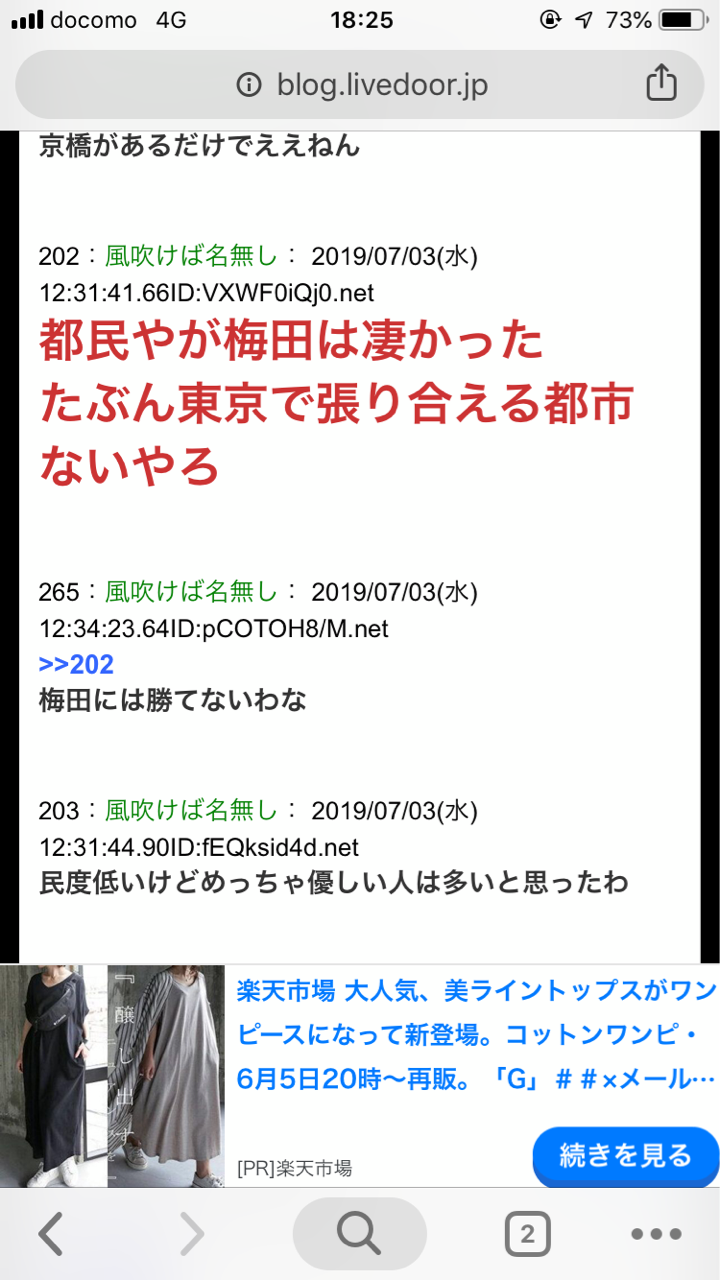The width and height of the screenshot is (720, 1280).
Task: Open the tab switcher showing 2 tabs
Action: 527,1234
